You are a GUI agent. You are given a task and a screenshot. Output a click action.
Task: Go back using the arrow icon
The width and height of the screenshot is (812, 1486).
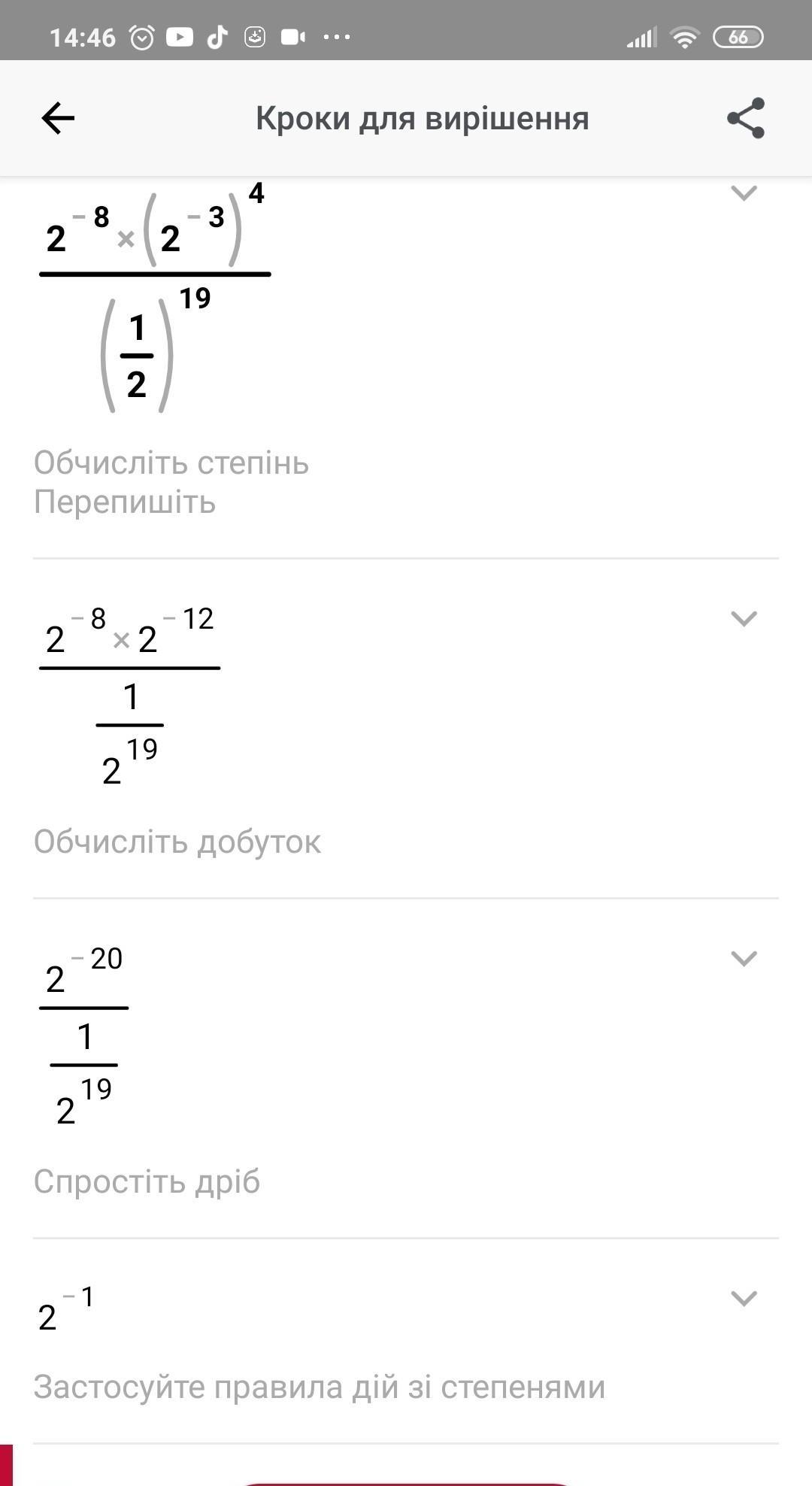pyautogui.click(x=58, y=118)
